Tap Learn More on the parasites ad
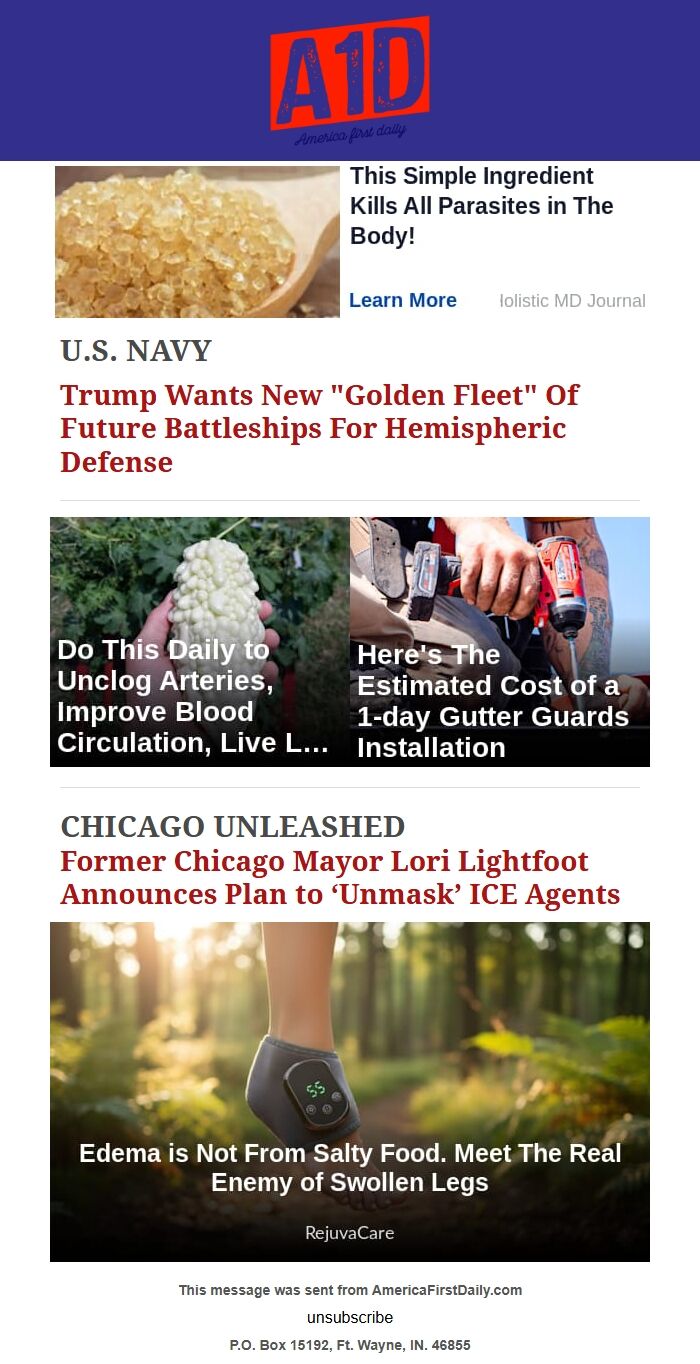The image size is (700, 1364). [403, 300]
